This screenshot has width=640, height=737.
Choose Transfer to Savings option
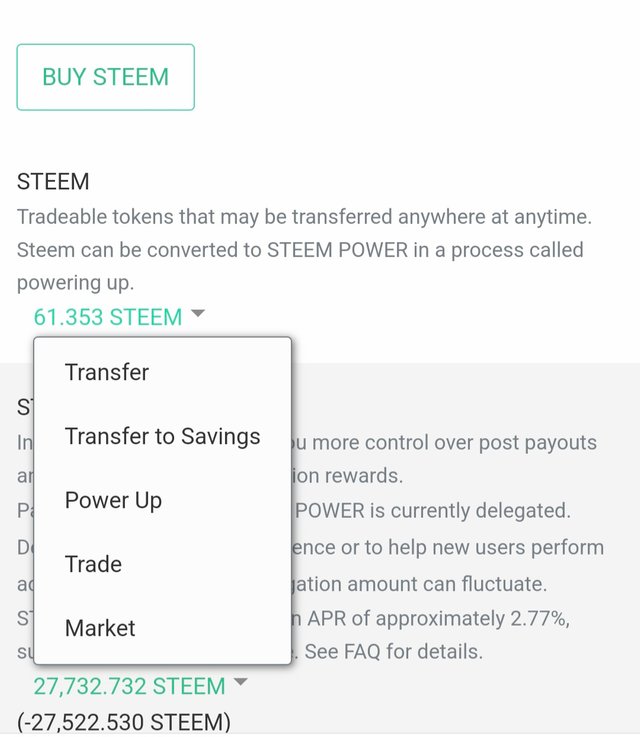[162, 436]
